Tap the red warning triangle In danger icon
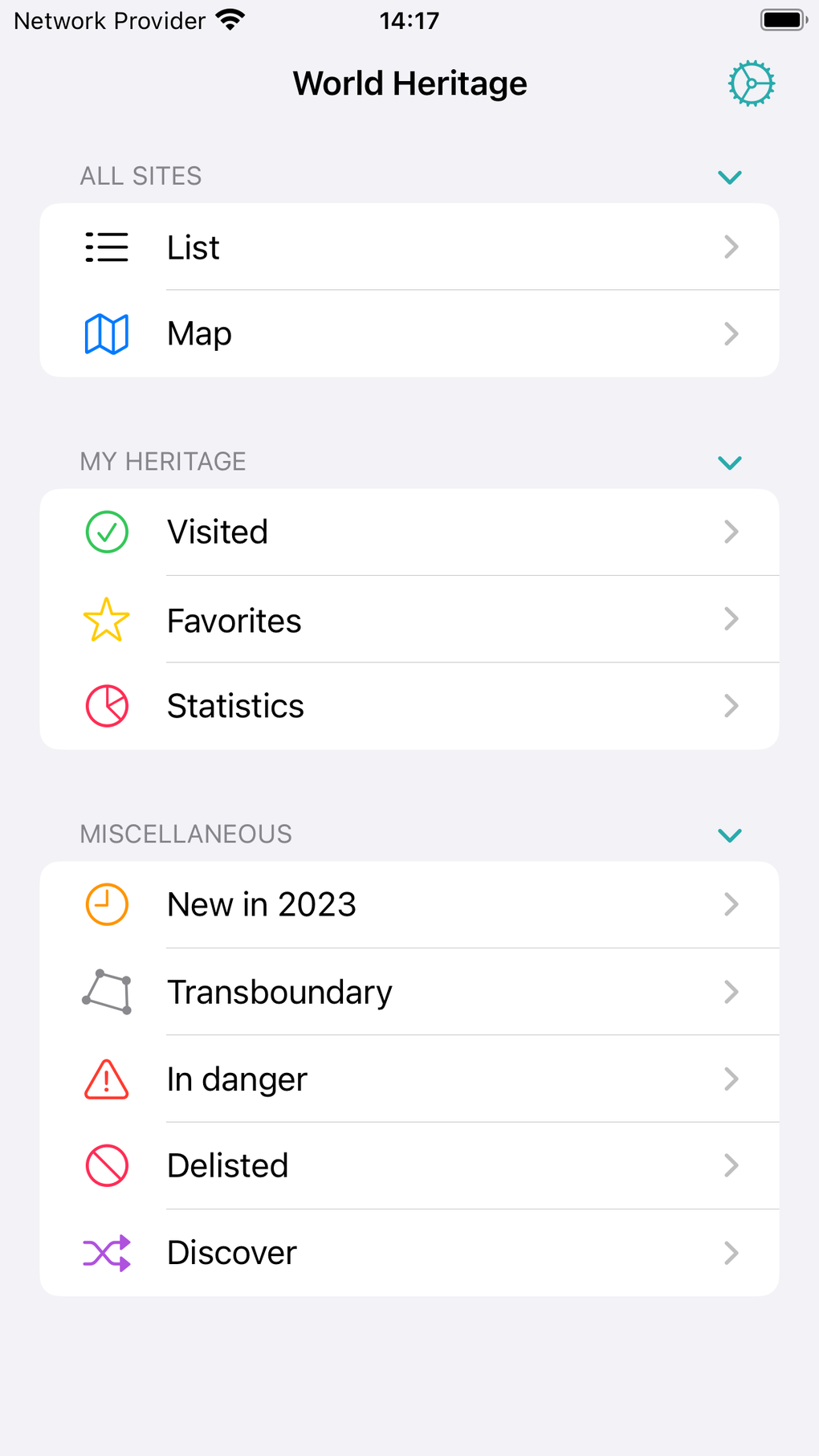Screen dimensions: 819x1456 pyautogui.click(x=106, y=1079)
